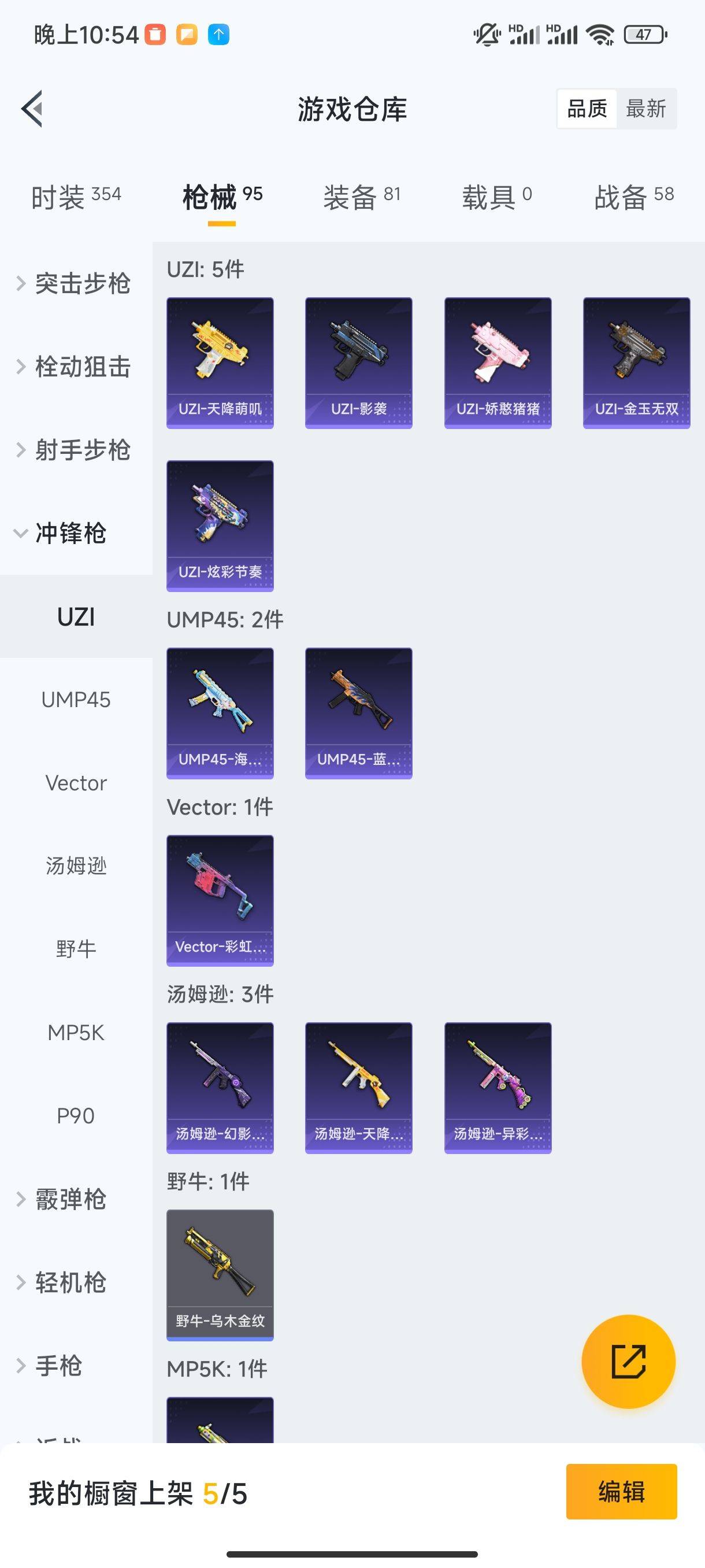View the 野牛-乌木金纹 skin

click(220, 1275)
